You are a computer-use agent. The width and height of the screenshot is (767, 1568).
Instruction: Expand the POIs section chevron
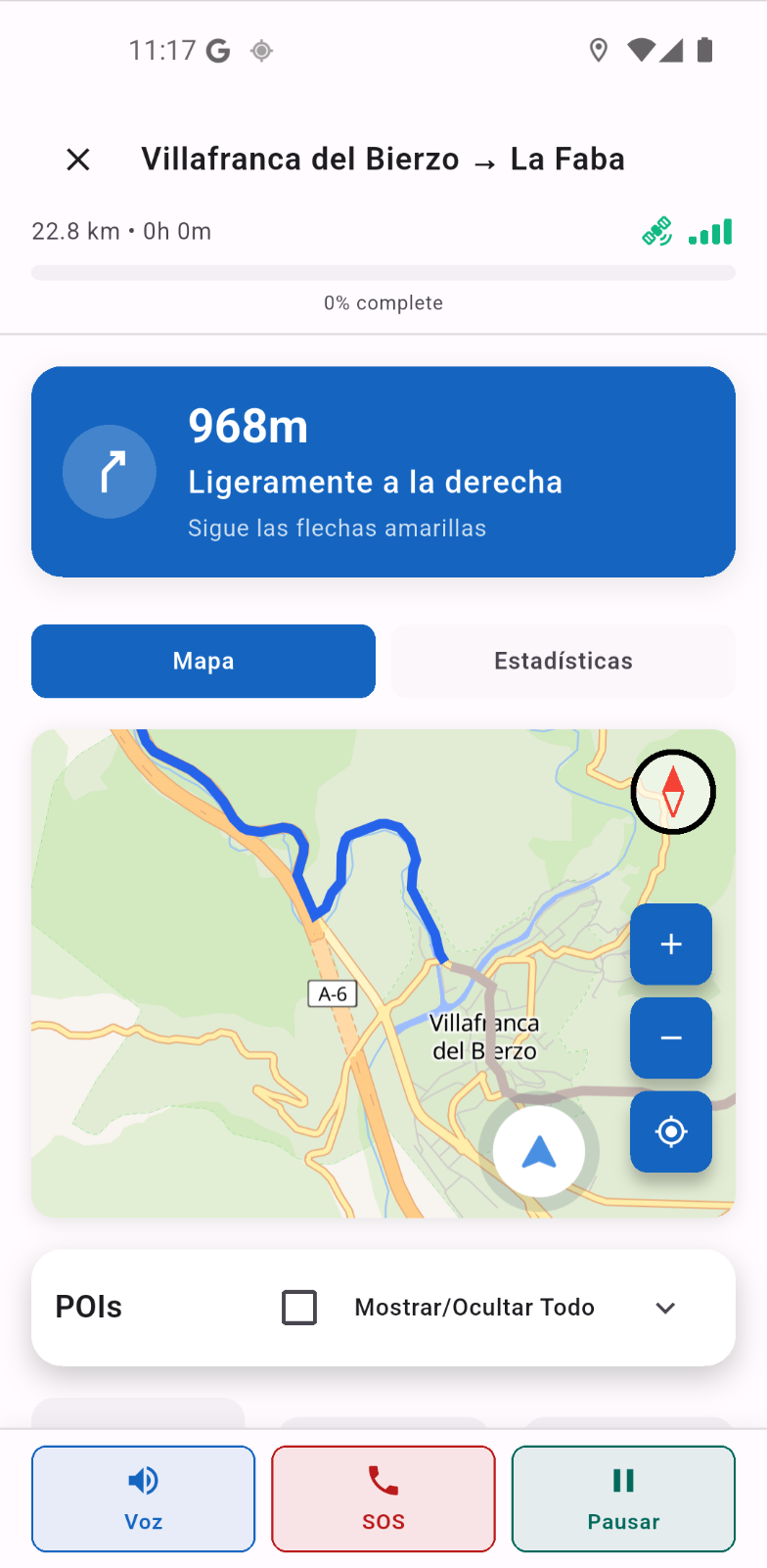[x=665, y=1309]
